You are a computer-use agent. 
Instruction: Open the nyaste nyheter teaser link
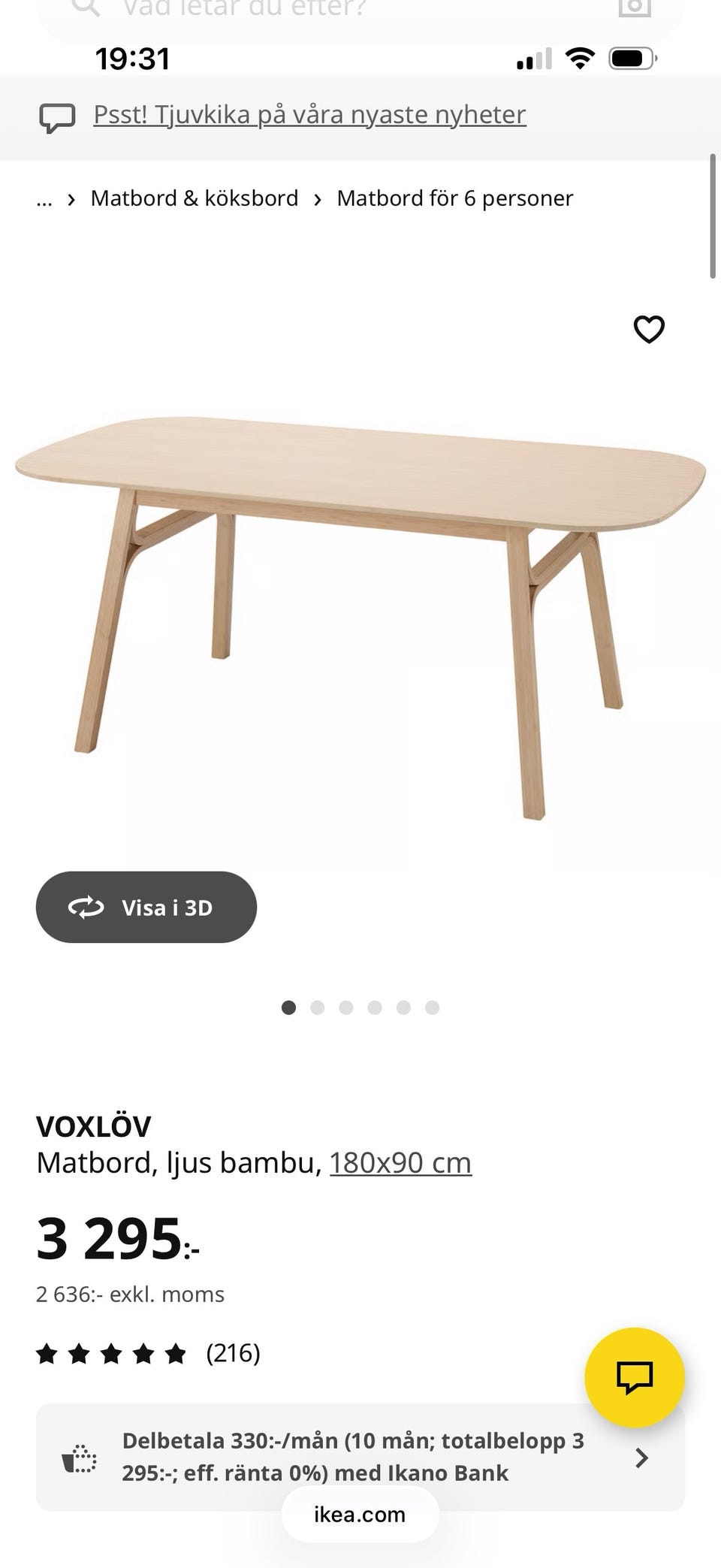(x=309, y=114)
